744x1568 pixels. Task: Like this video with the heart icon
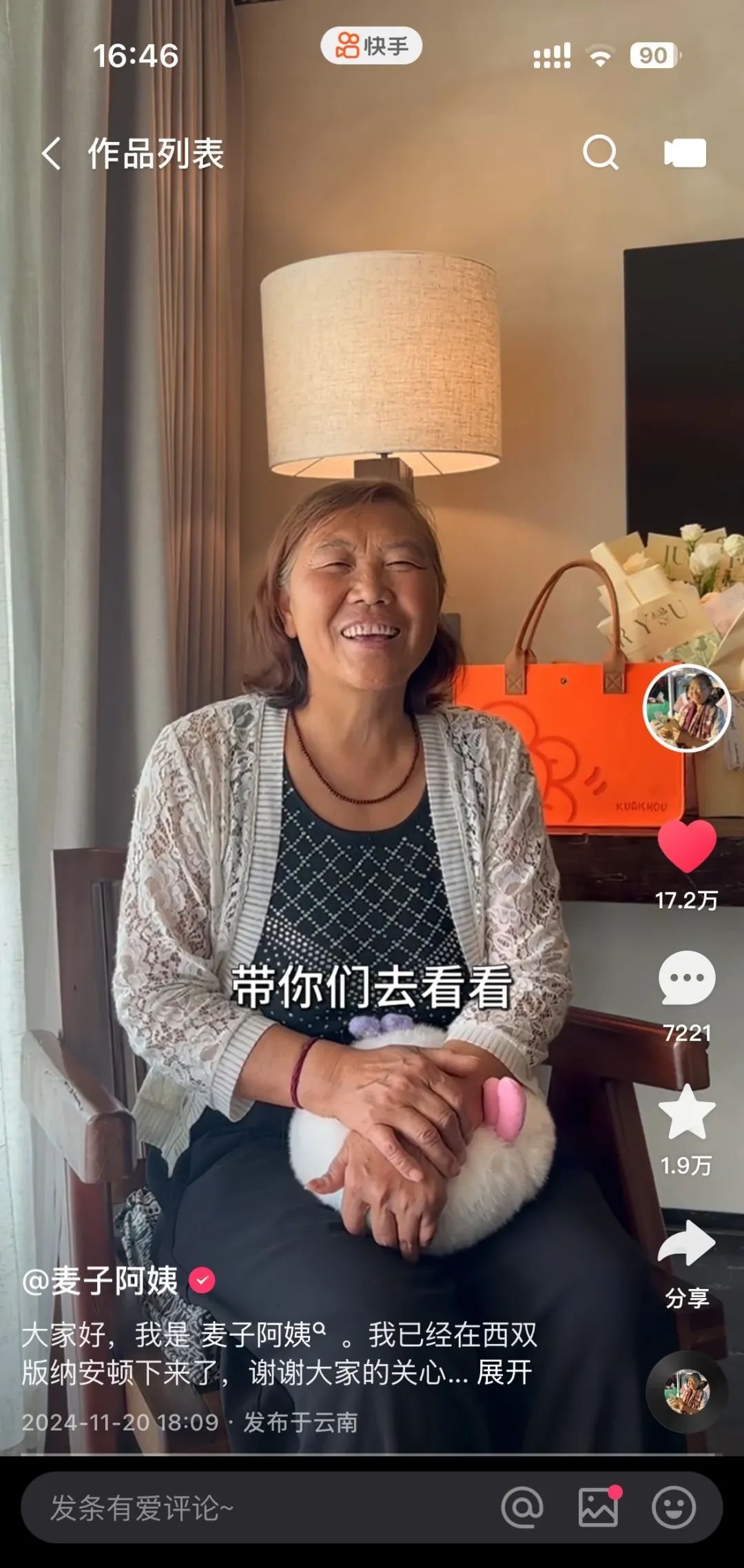[687, 847]
